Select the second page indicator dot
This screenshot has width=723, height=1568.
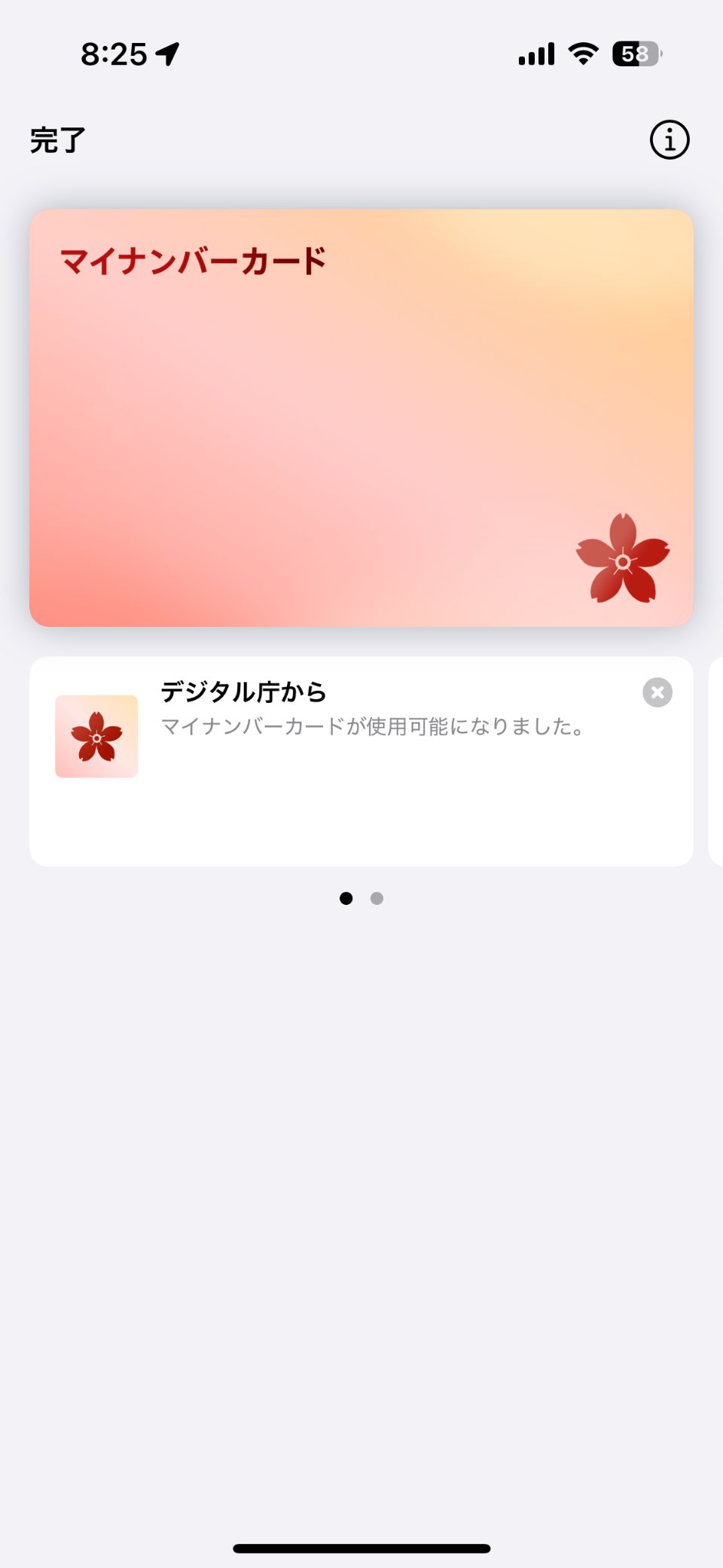pyautogui.click(x=377, y=898)
